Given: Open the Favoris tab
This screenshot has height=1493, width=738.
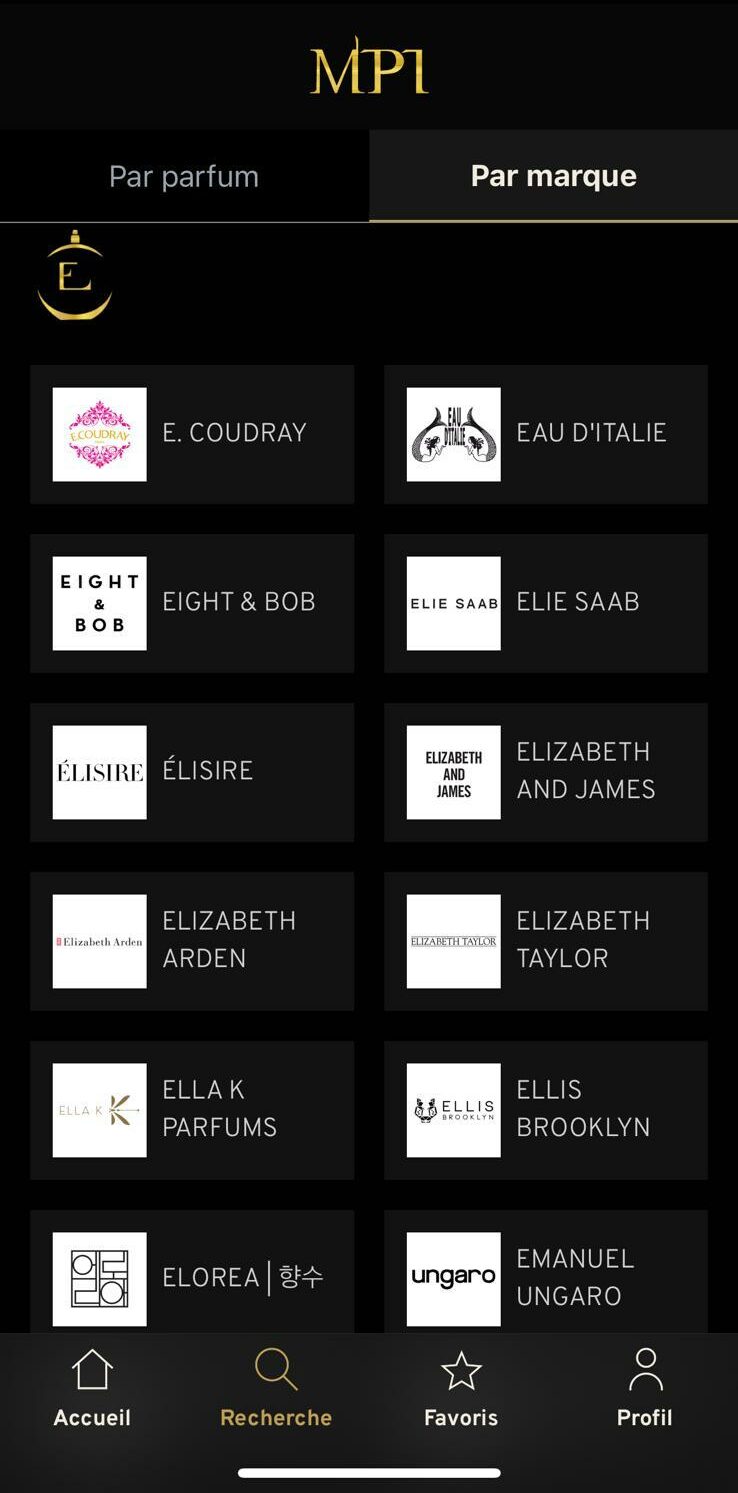Looking at the screenshot, I should point(461,1388).
